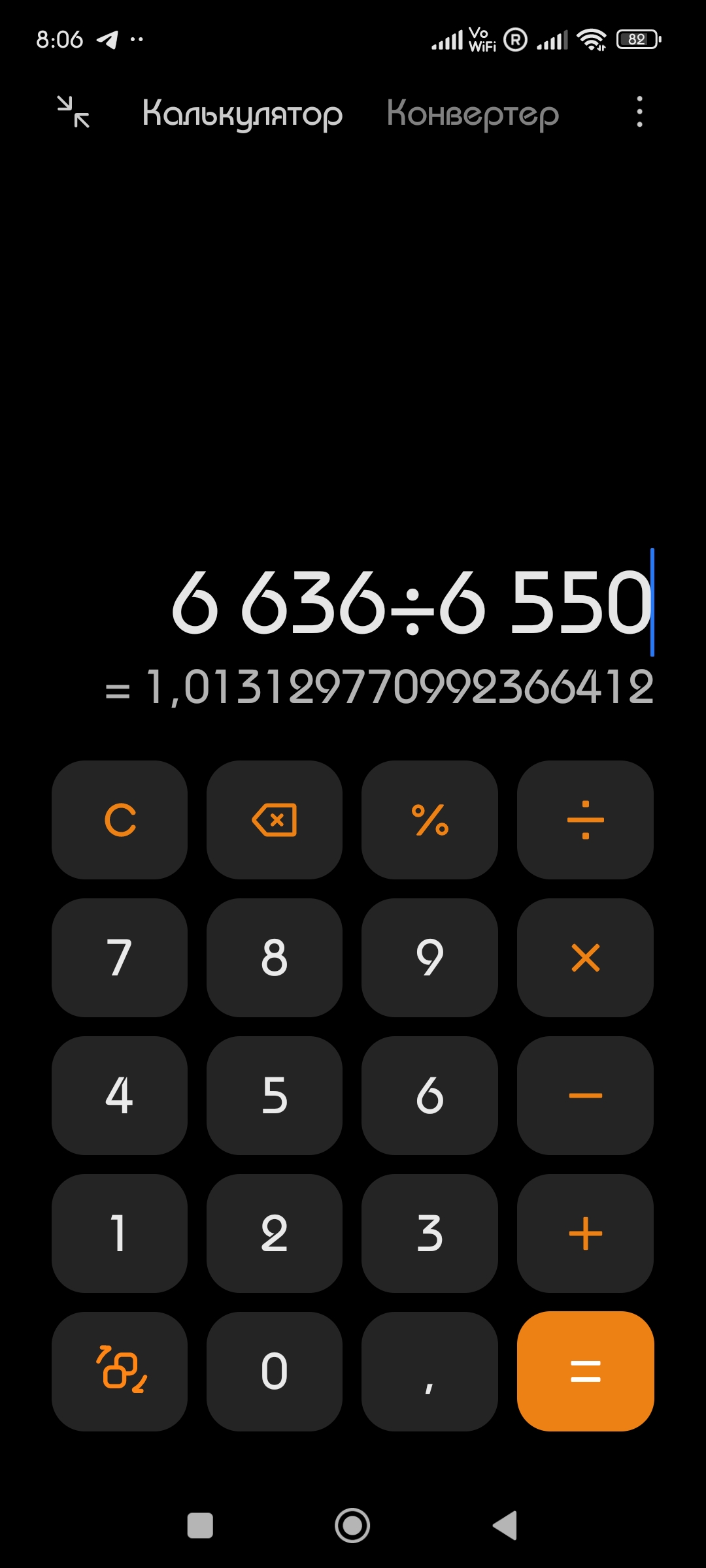Enter digit 9
This screenshot has height=1568, width=706.
429,958
